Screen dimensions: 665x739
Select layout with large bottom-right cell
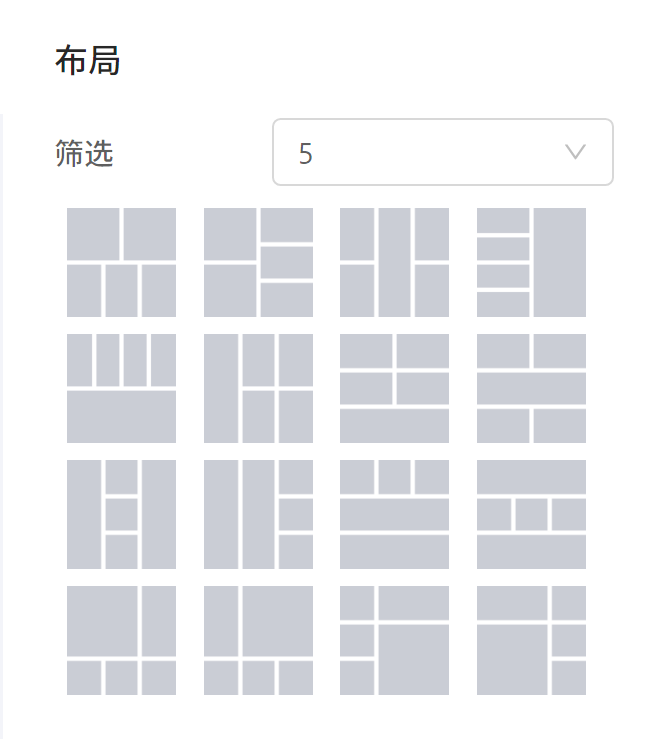[394, 640]
